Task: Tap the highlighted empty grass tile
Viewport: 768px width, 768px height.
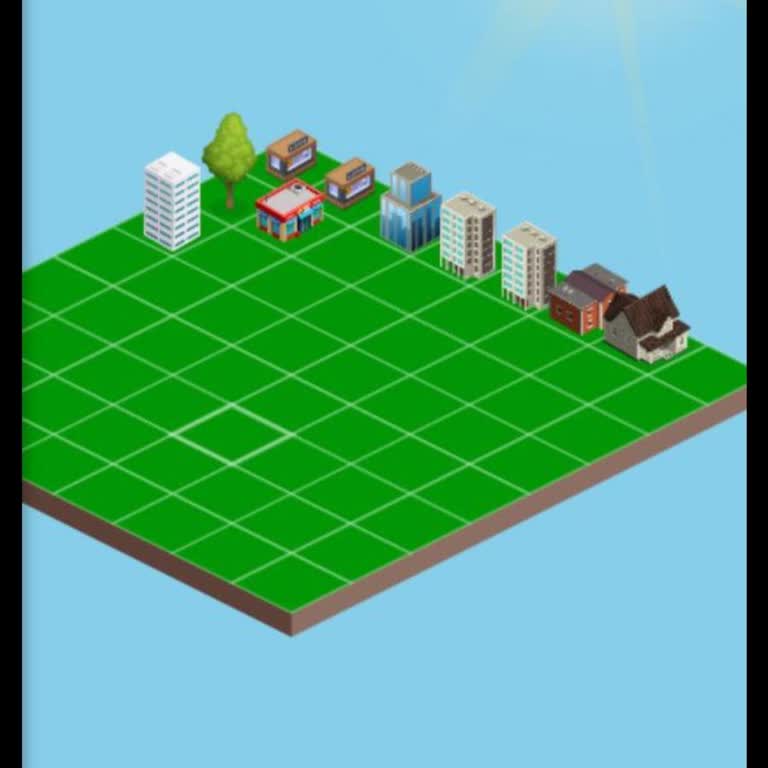Action: pyautogui.click(x=233, y=434)
